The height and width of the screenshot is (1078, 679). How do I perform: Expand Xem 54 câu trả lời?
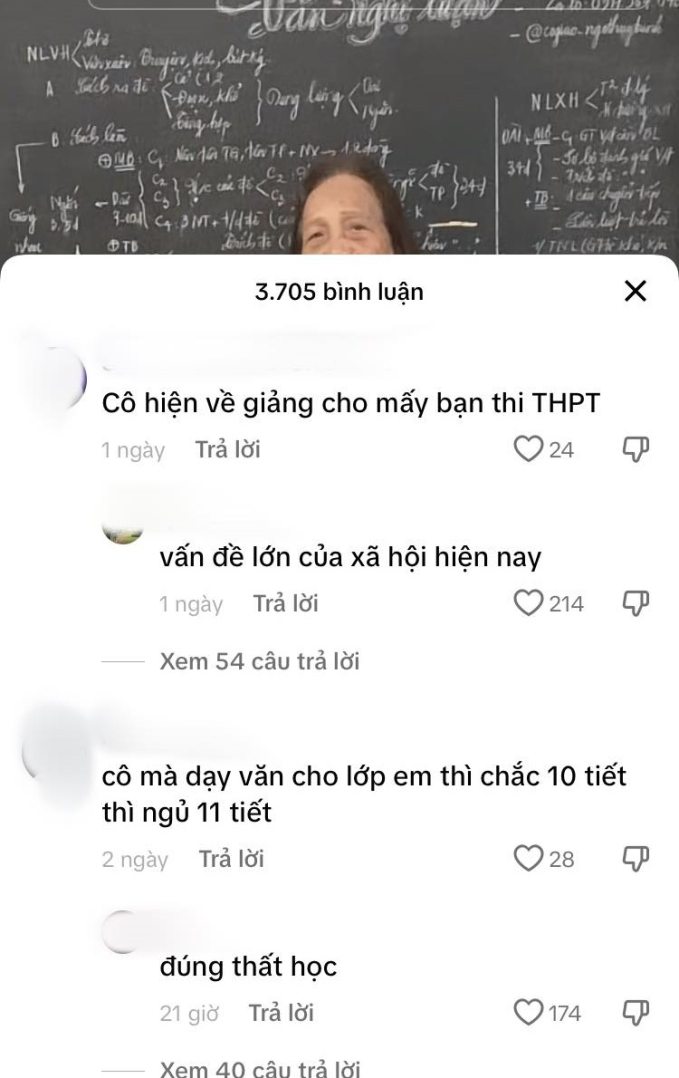[x=259, y=661]
